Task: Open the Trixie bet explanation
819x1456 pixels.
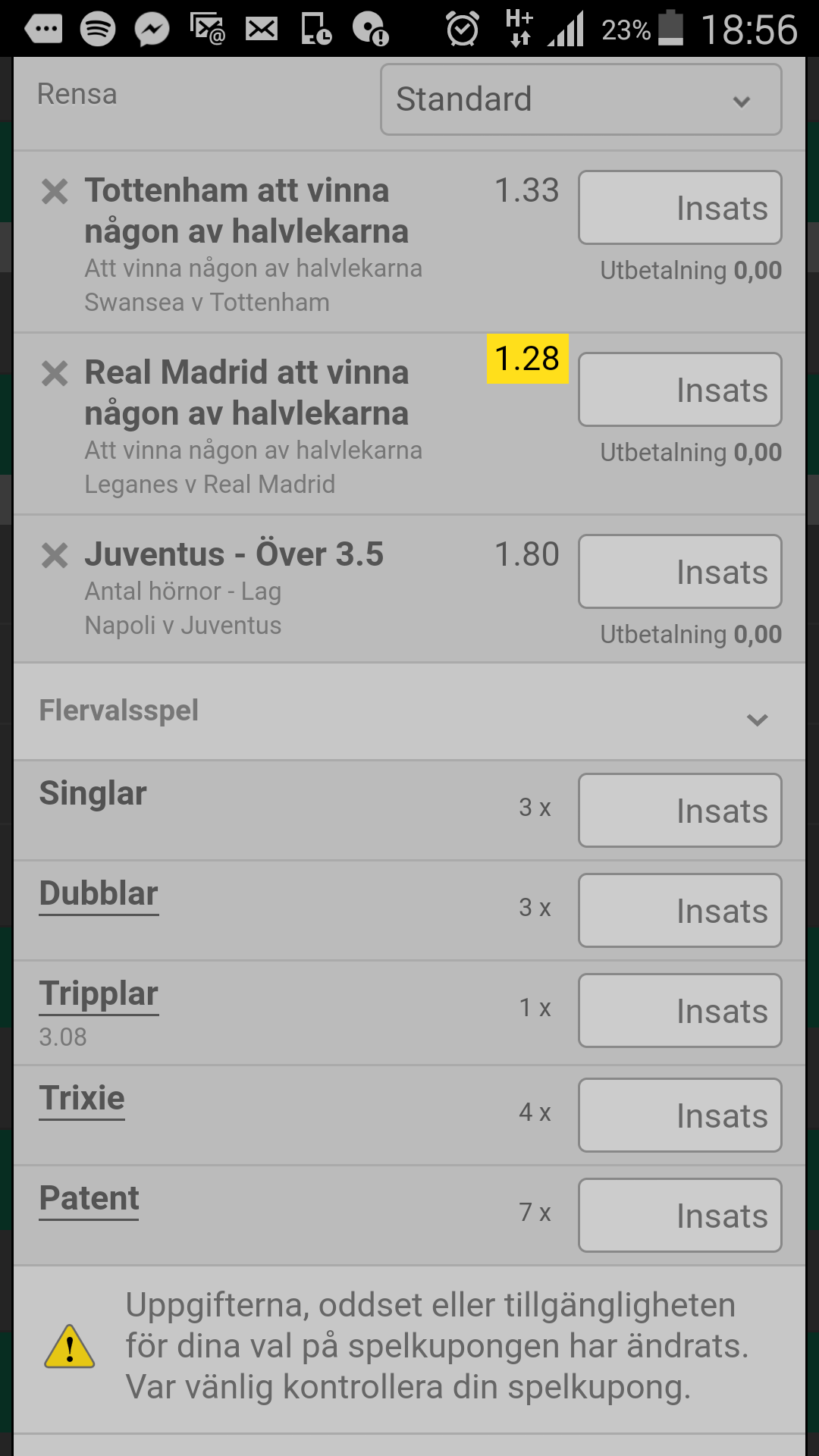Action: 82,1099
